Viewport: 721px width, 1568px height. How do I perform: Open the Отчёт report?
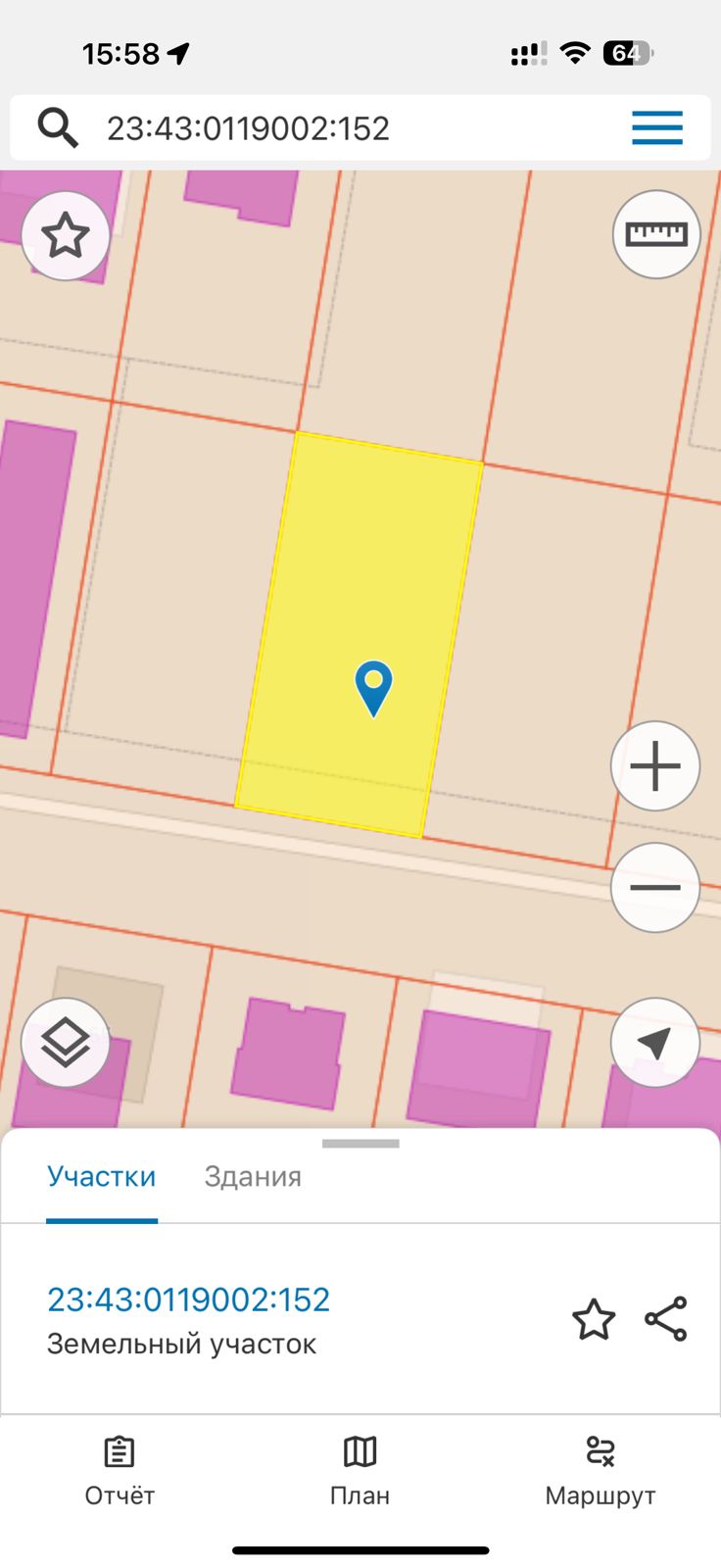pyautogui.click(x=120, y=1470)
